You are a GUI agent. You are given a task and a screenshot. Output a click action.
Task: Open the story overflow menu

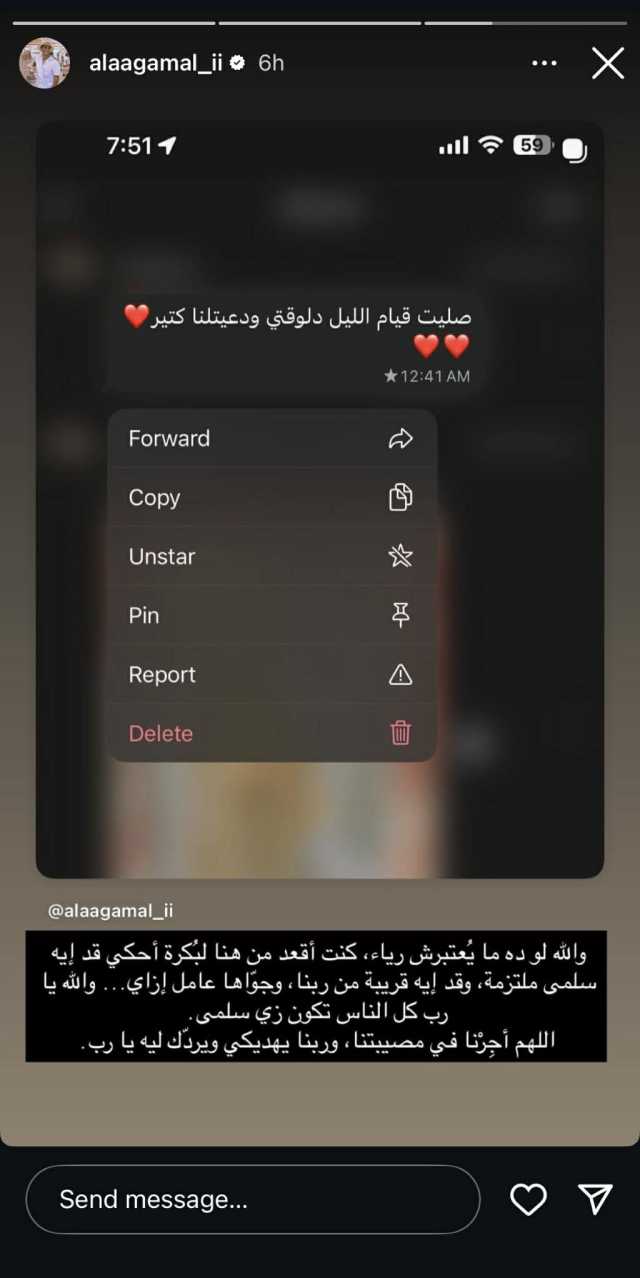(x=544, y=63)
